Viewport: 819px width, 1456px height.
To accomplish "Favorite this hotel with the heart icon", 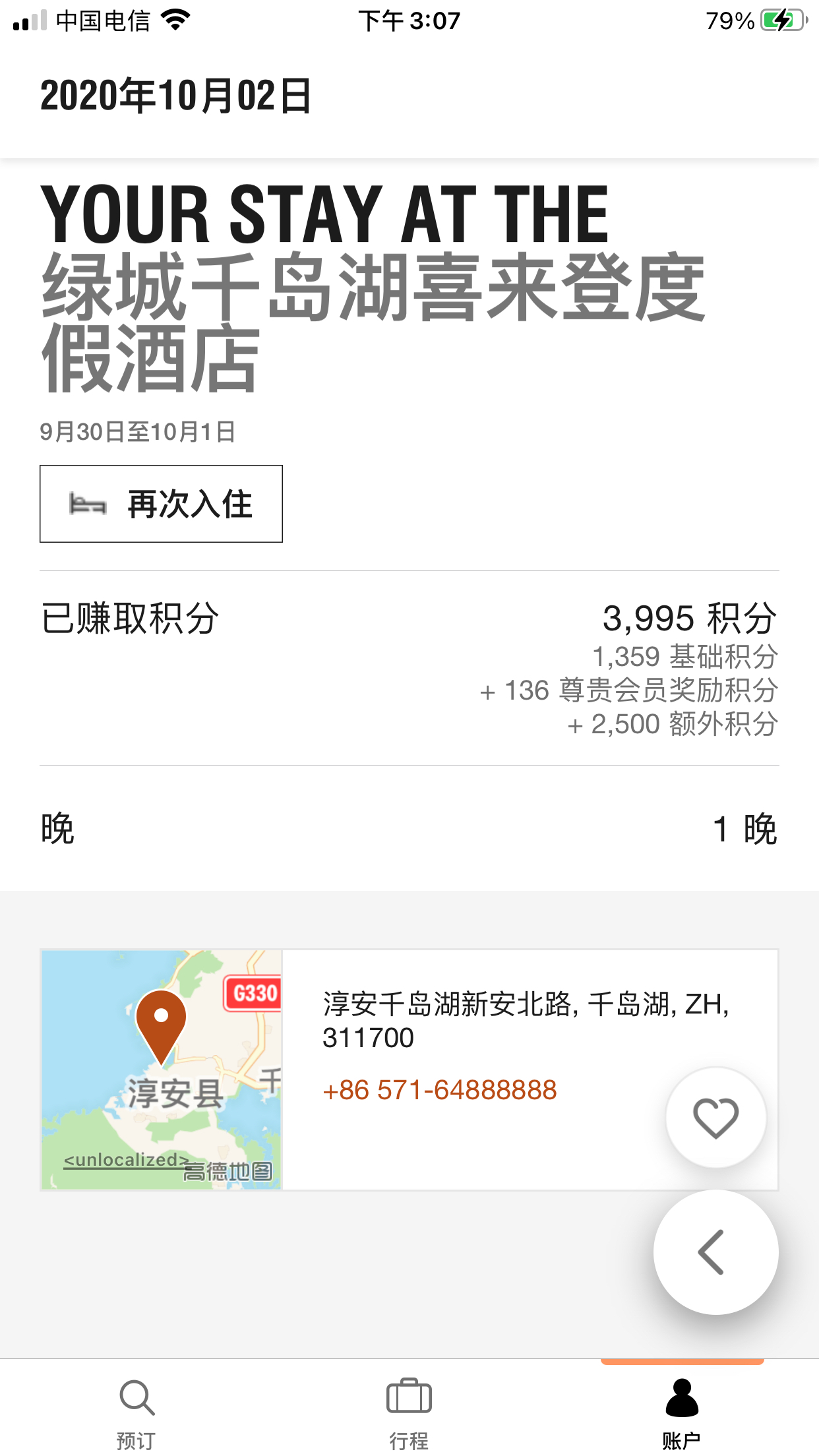I will tap(715, 1118).
